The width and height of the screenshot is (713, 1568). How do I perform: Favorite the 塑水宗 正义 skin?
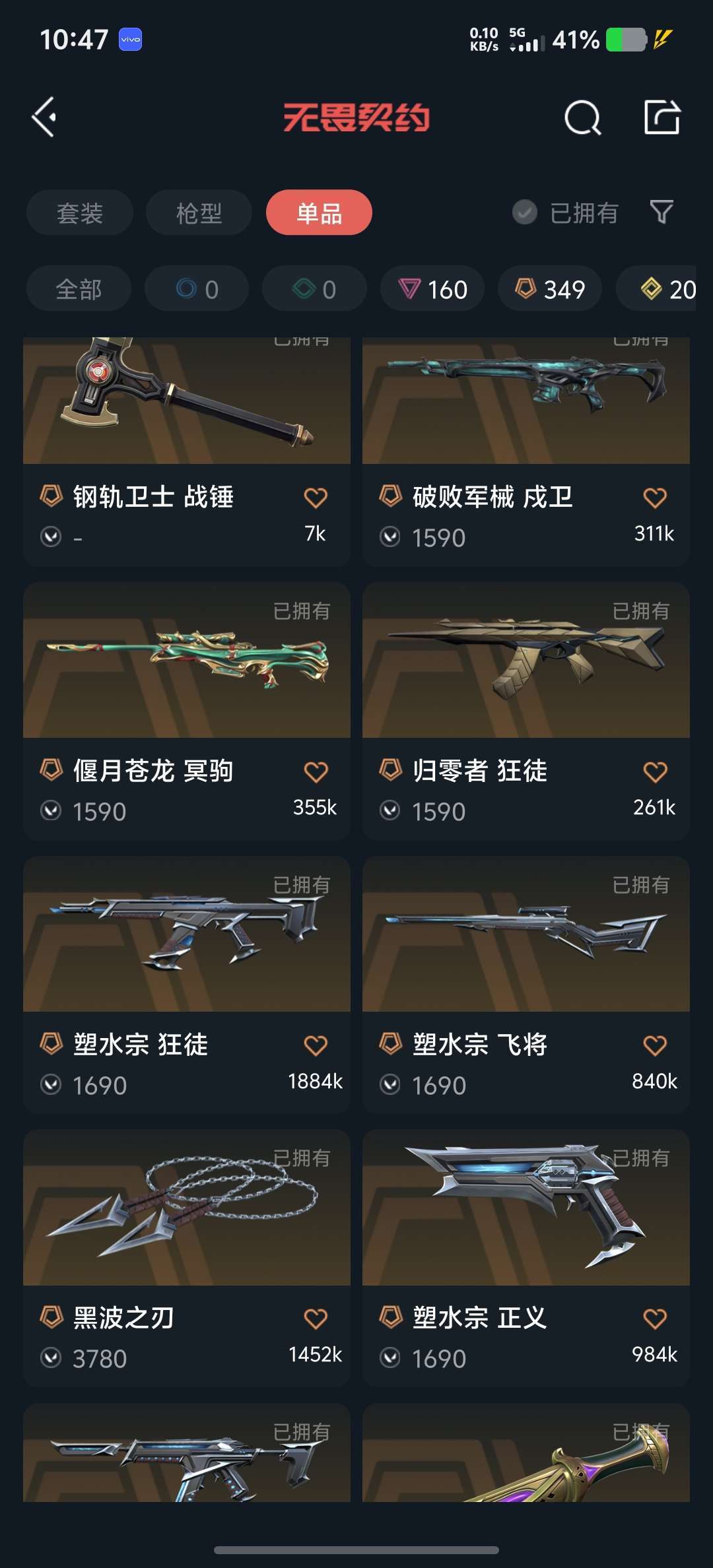654,1319
